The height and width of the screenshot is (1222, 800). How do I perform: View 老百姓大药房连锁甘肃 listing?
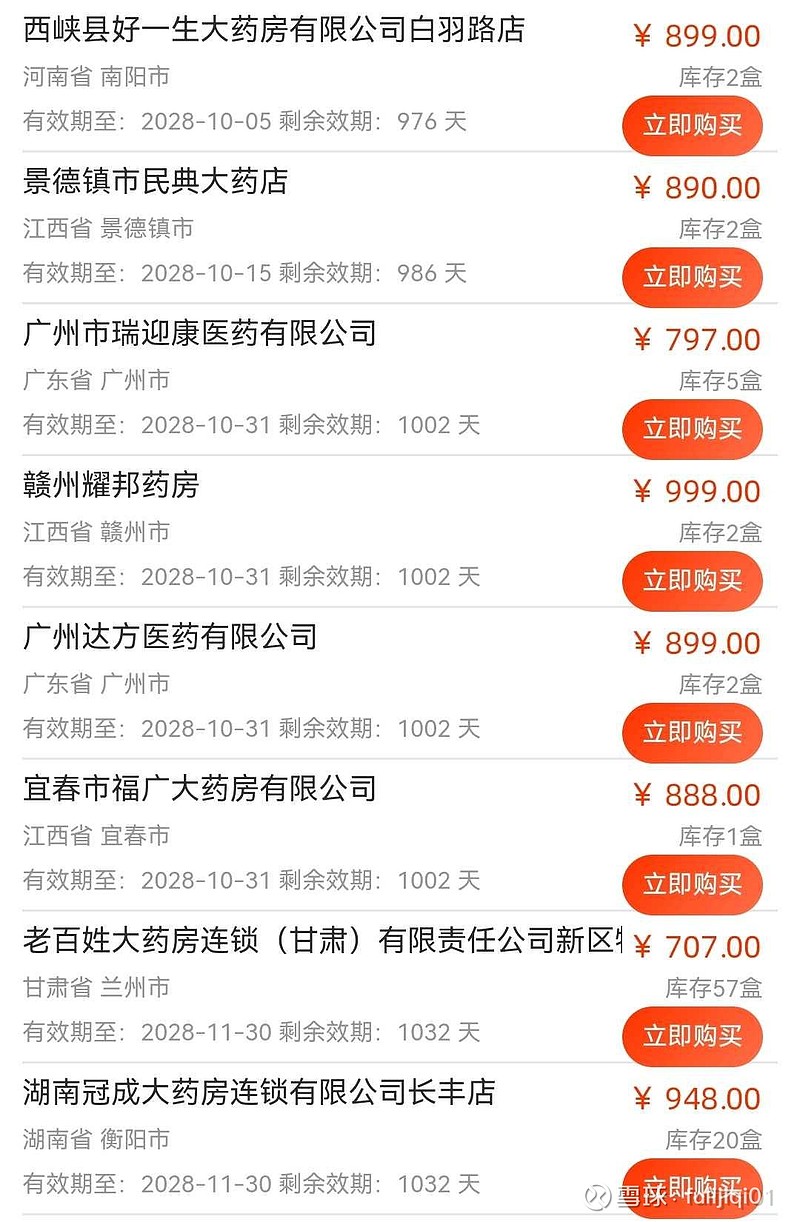tap(300, 941)
